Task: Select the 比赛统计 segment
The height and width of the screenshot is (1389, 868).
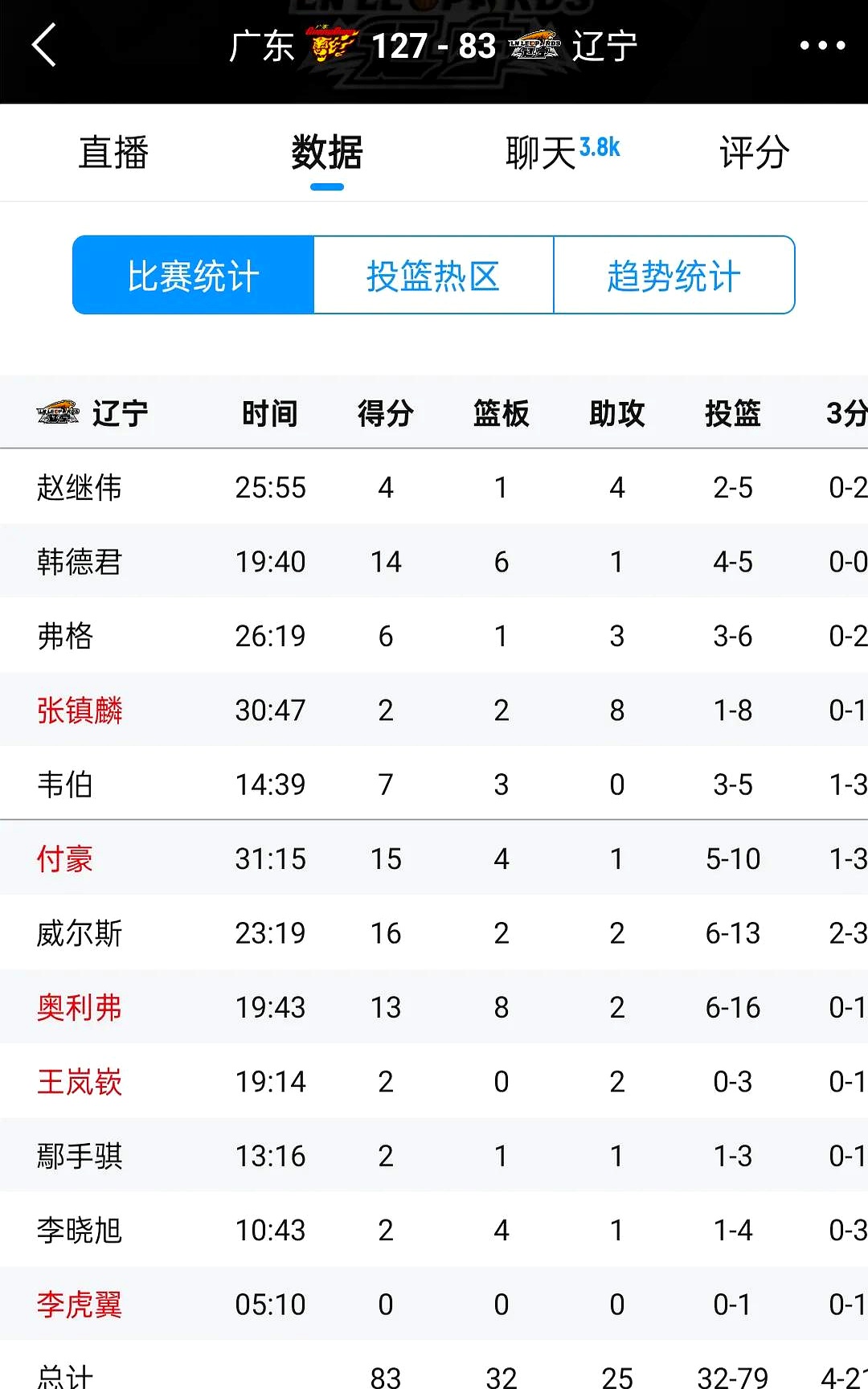Action: [193, 276]
